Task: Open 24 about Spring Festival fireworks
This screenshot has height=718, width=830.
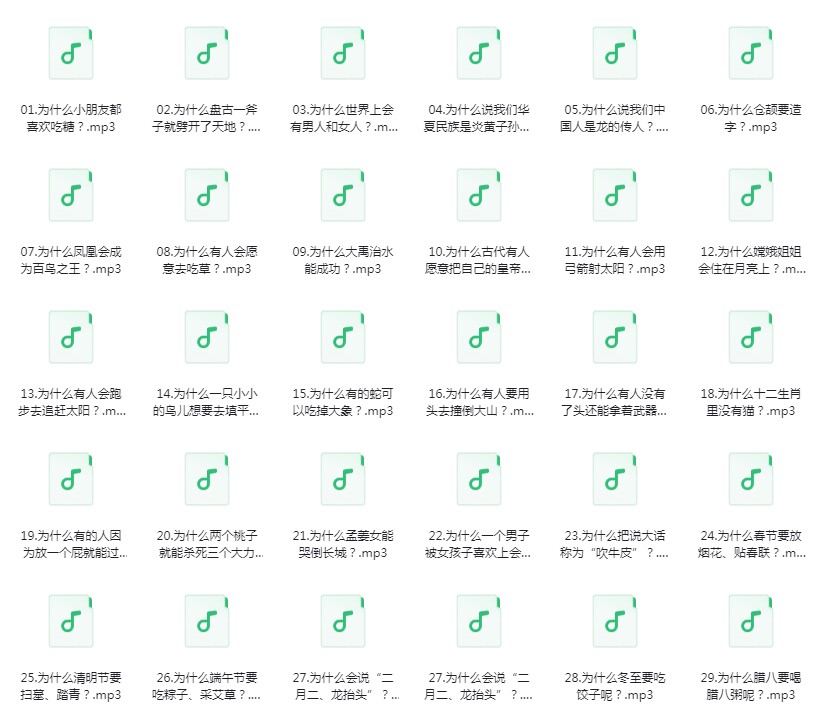Action: coord(751,479)
